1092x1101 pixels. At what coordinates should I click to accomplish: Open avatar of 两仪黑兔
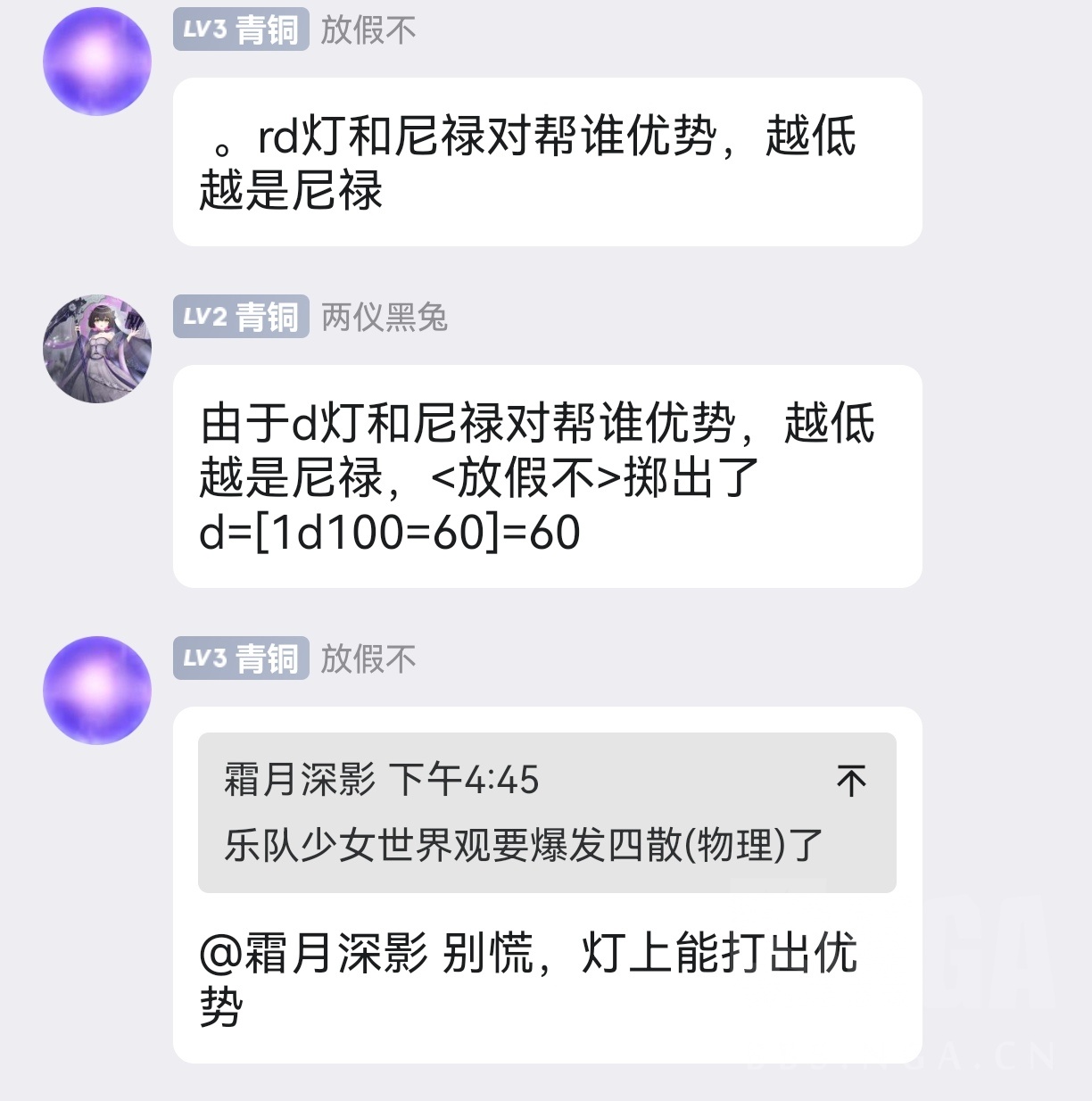click(97, 349)
